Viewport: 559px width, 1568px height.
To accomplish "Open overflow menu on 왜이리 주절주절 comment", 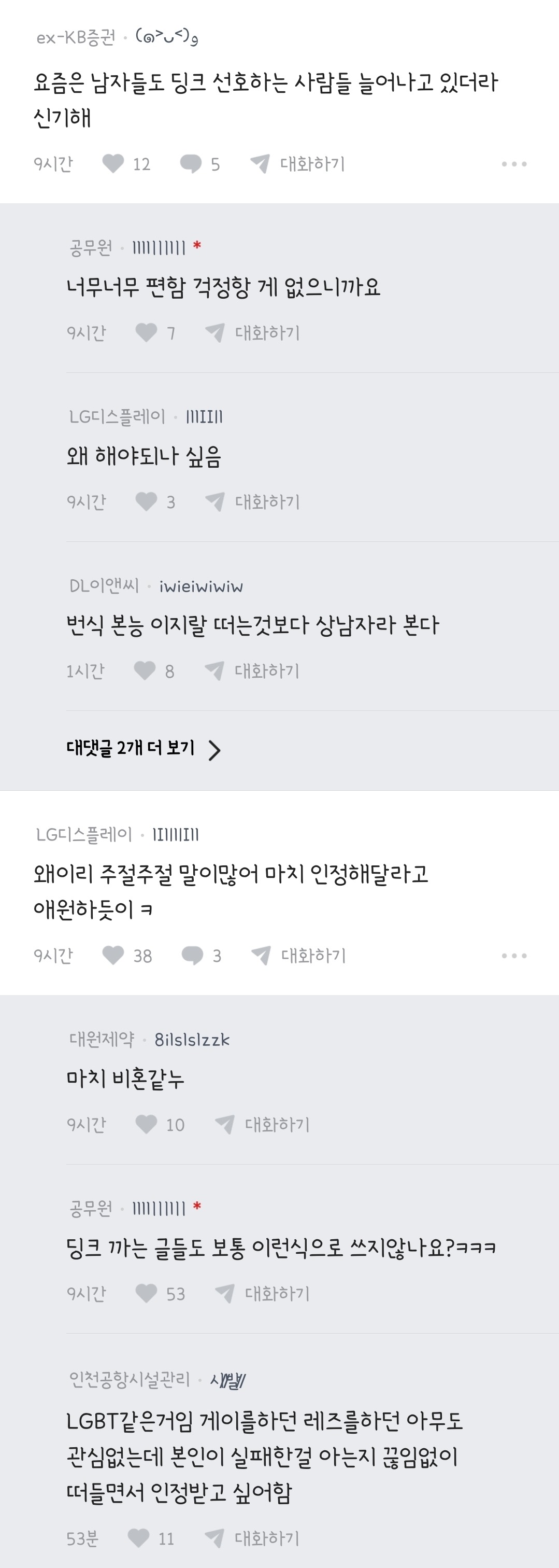I will click(x=514, y=956).
